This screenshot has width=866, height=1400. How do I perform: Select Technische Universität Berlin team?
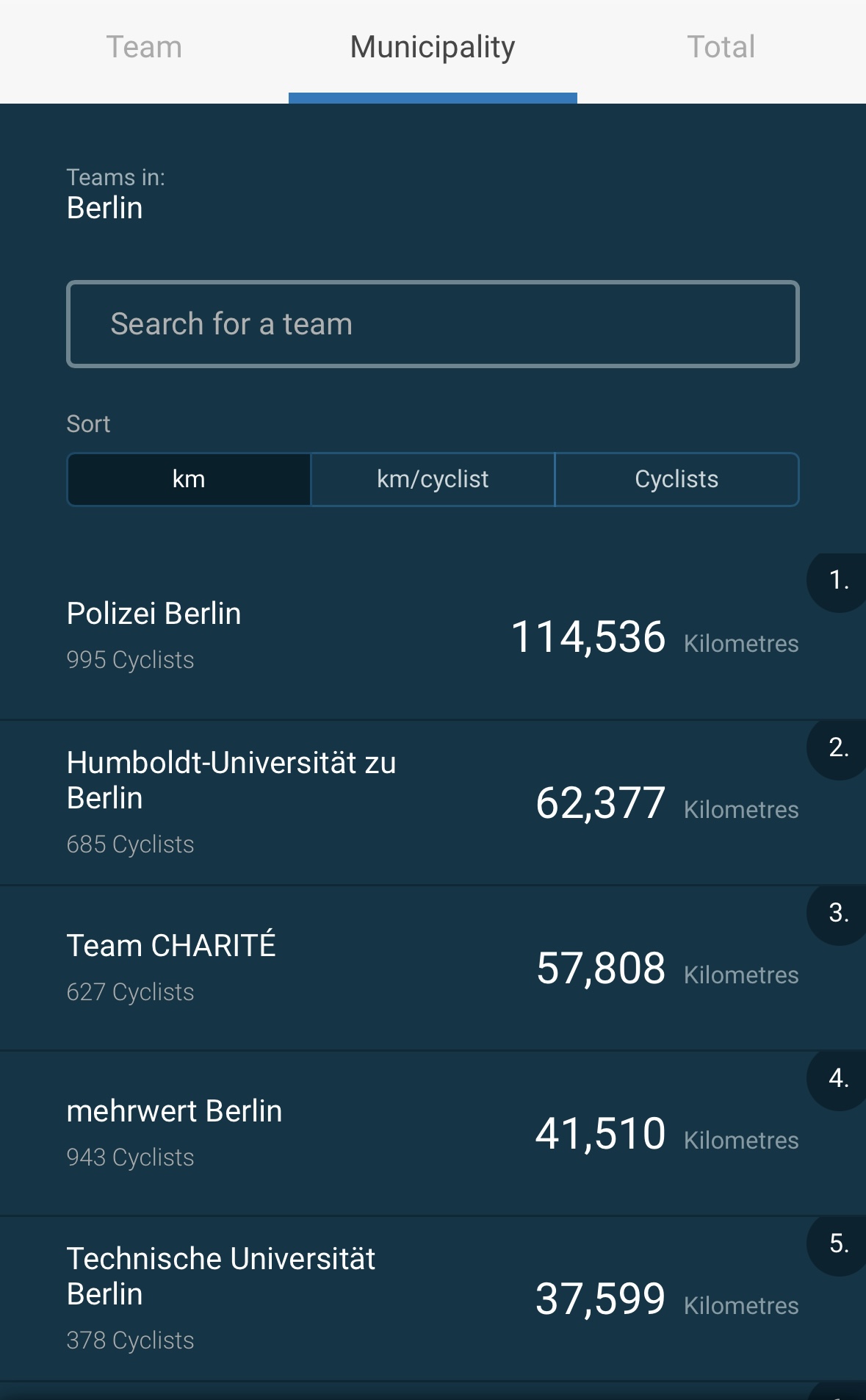[x=433, y=1299]
